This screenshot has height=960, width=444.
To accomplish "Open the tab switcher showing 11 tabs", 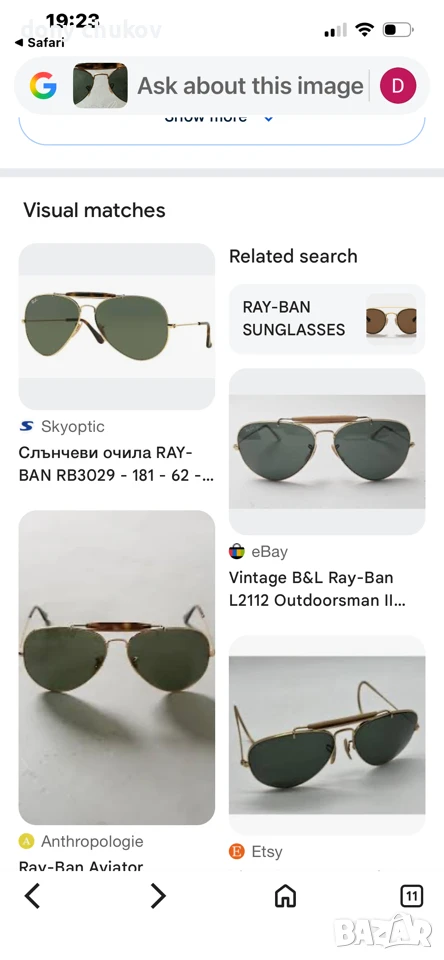I will pos(412,896).
